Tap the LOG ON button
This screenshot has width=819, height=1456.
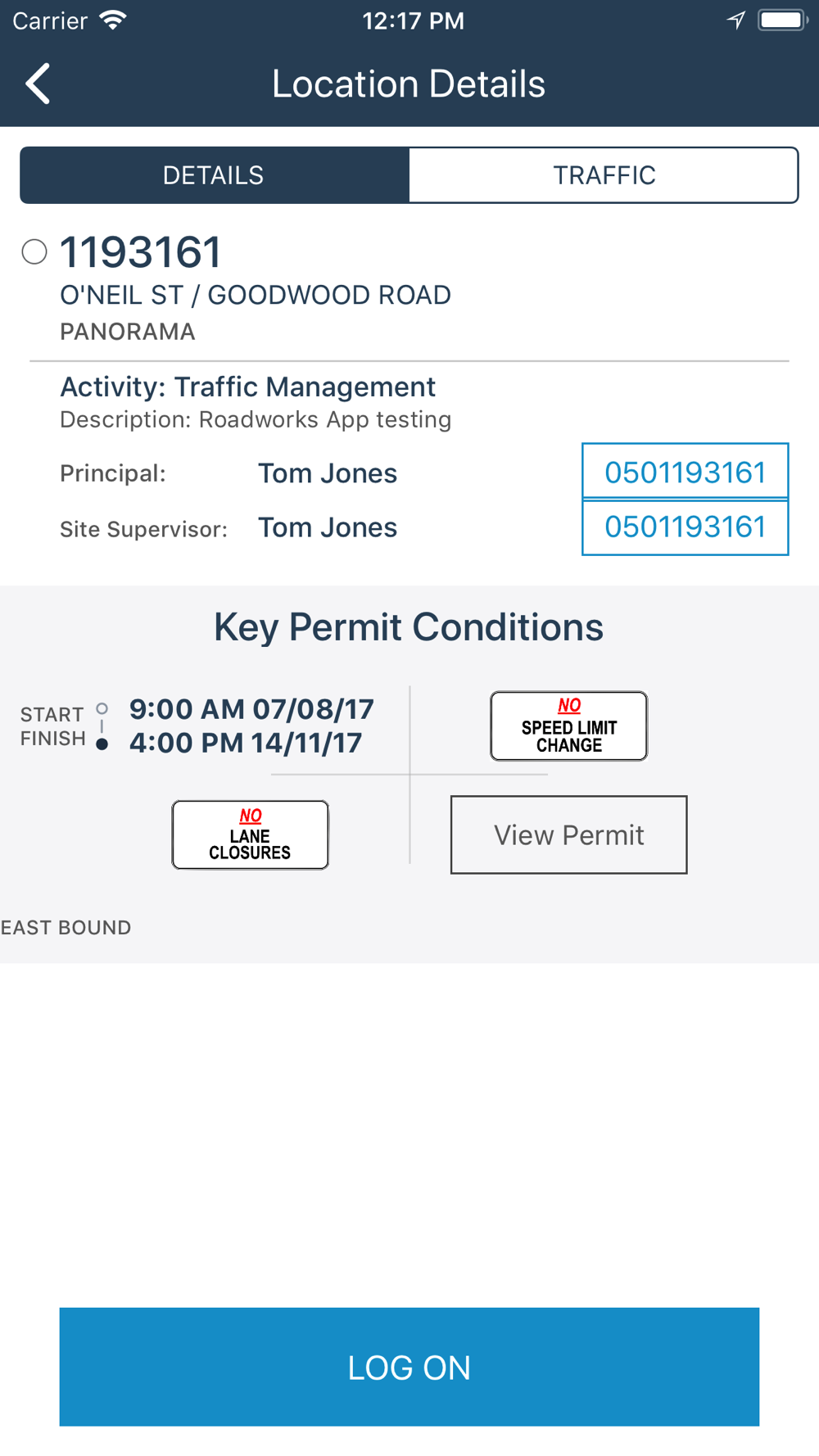409,1367
